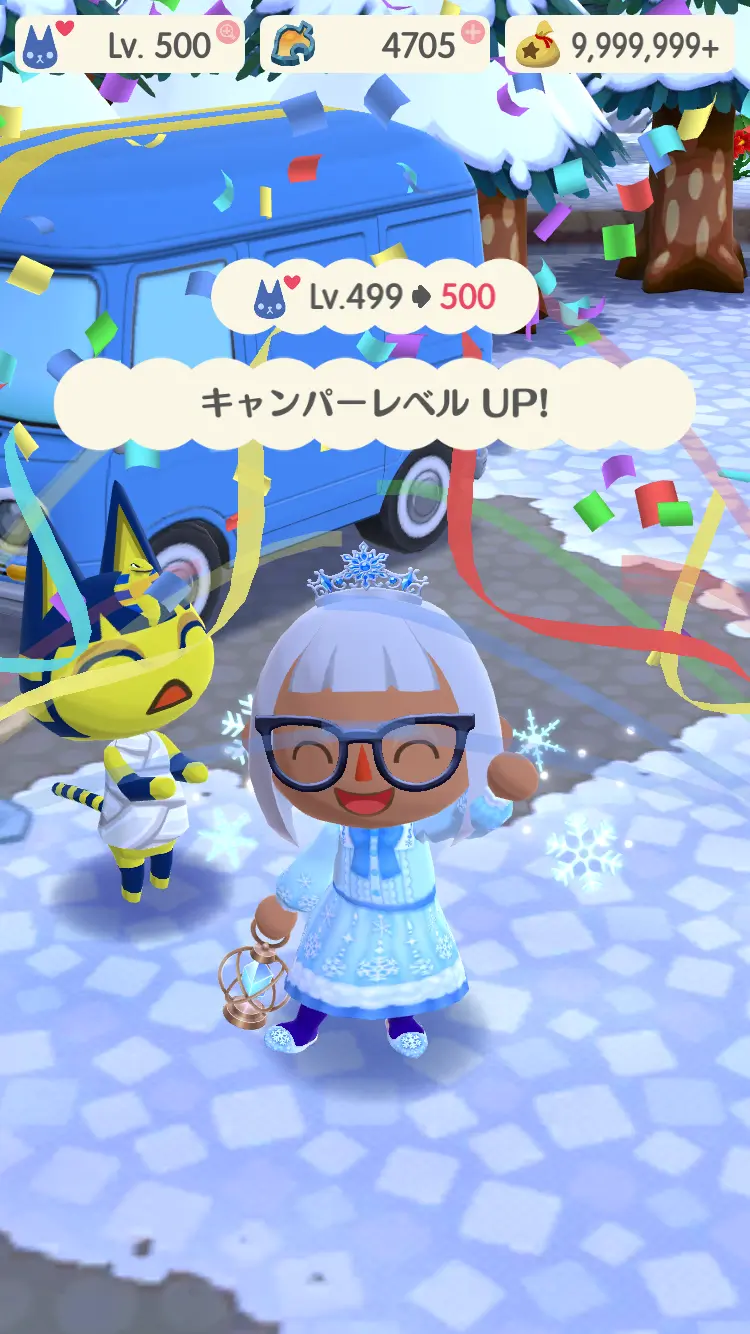Add more Leaf Tickets with the plus

(472, 32)
